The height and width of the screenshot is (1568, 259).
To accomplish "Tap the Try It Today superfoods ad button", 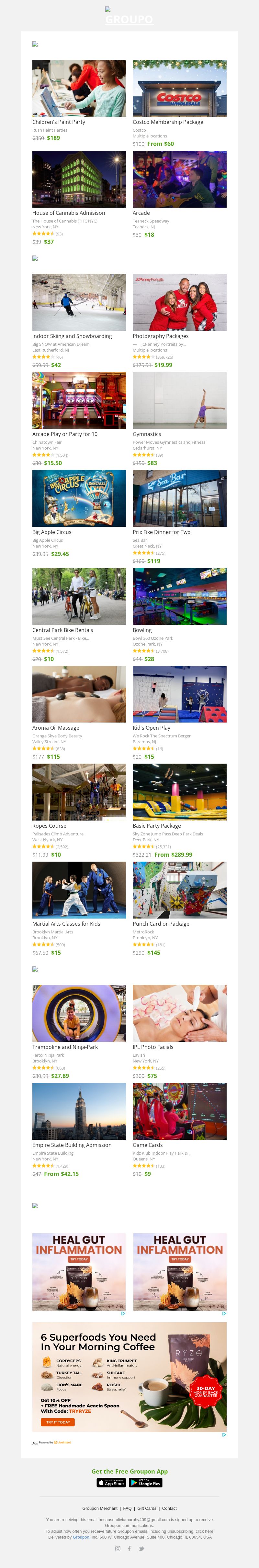I will [x=58, y=1422].
